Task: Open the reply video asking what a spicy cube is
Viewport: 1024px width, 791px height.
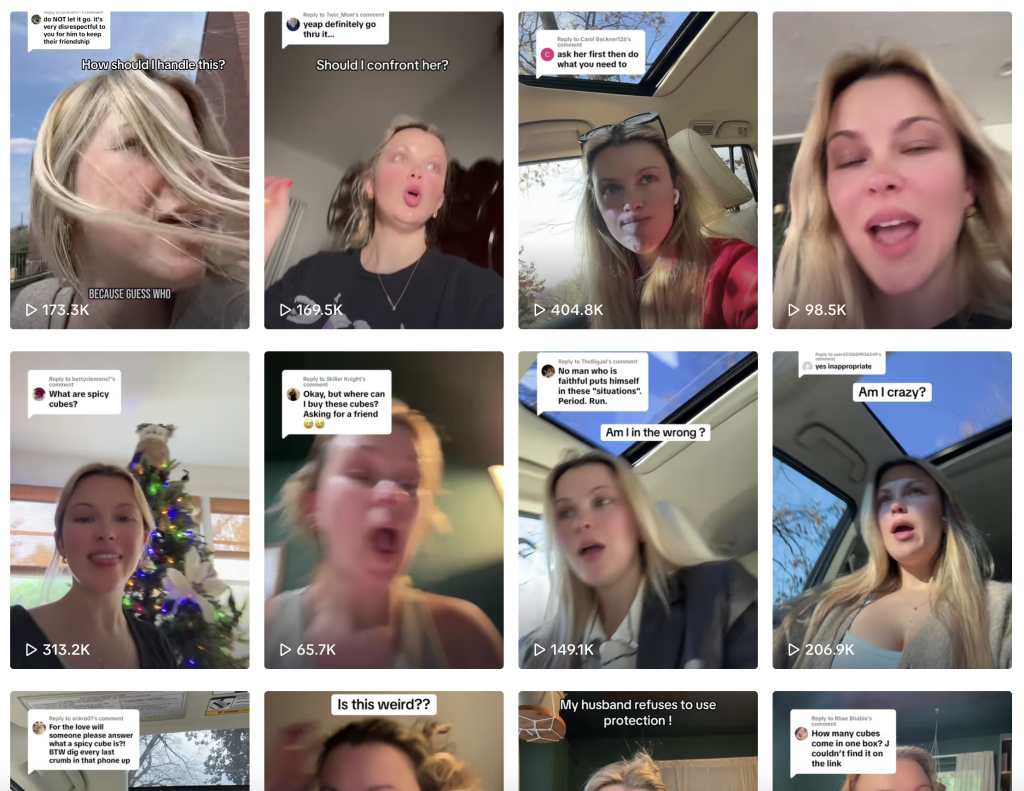Action: pos(129,741)
